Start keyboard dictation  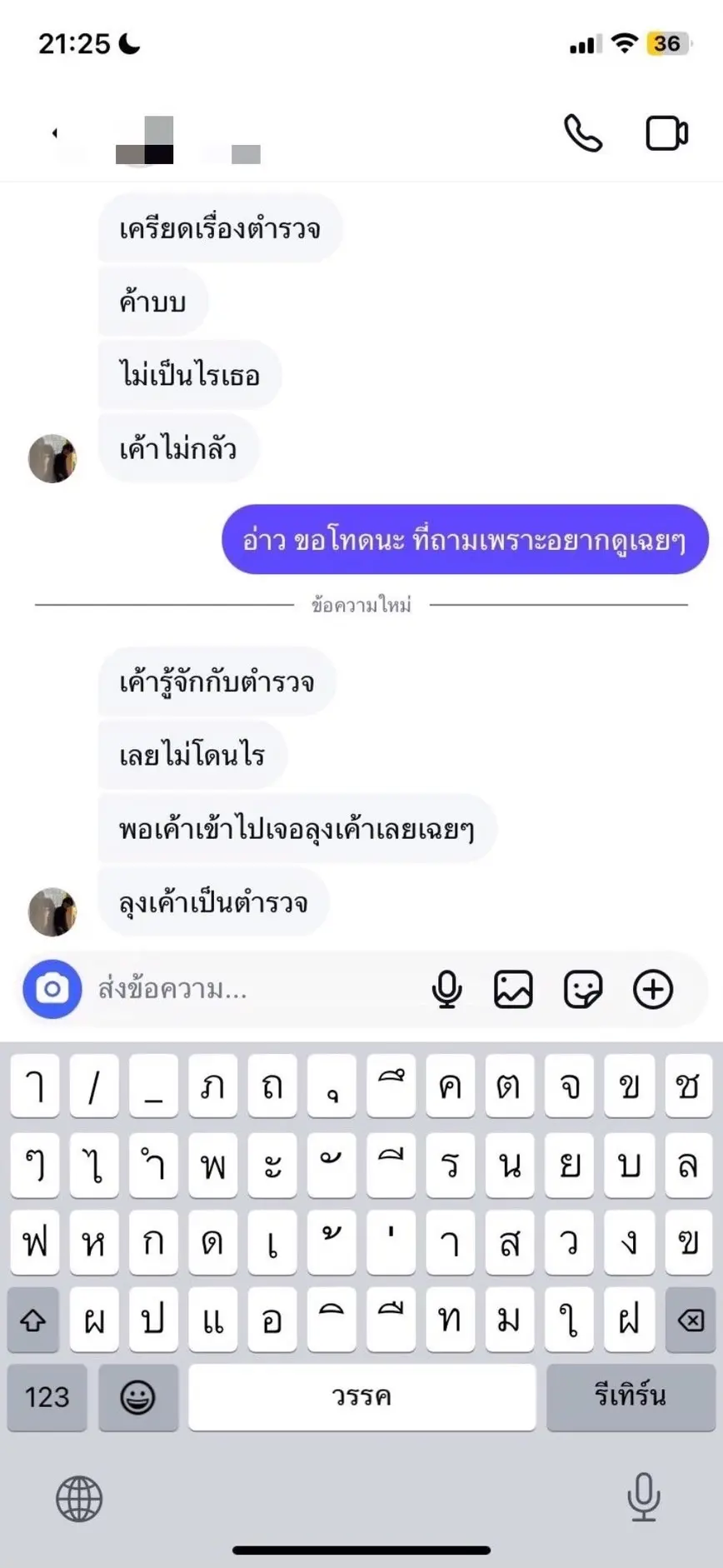(643, 1496)
